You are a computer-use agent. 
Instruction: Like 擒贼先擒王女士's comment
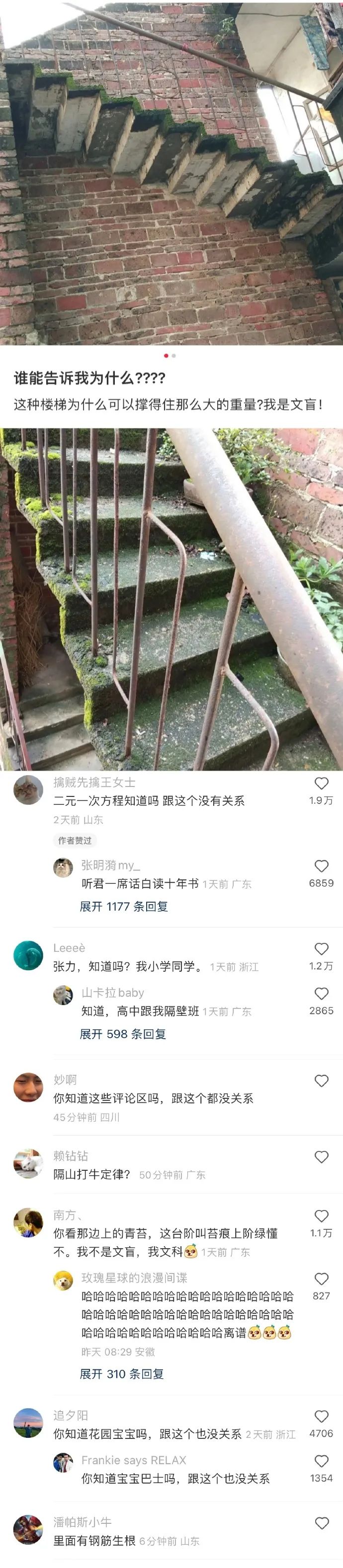point(321,784)
